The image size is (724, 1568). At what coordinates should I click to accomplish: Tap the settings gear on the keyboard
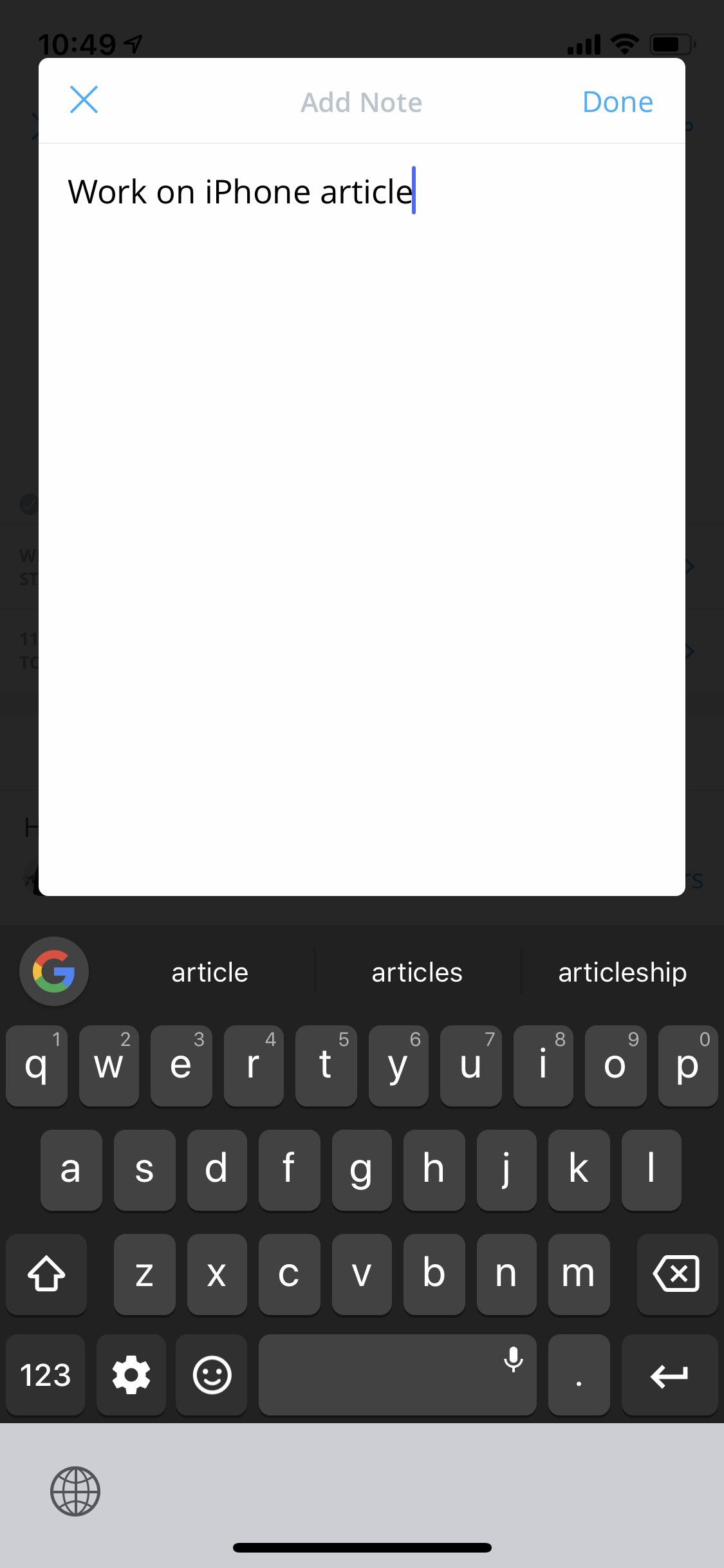tap(131, 1375)
